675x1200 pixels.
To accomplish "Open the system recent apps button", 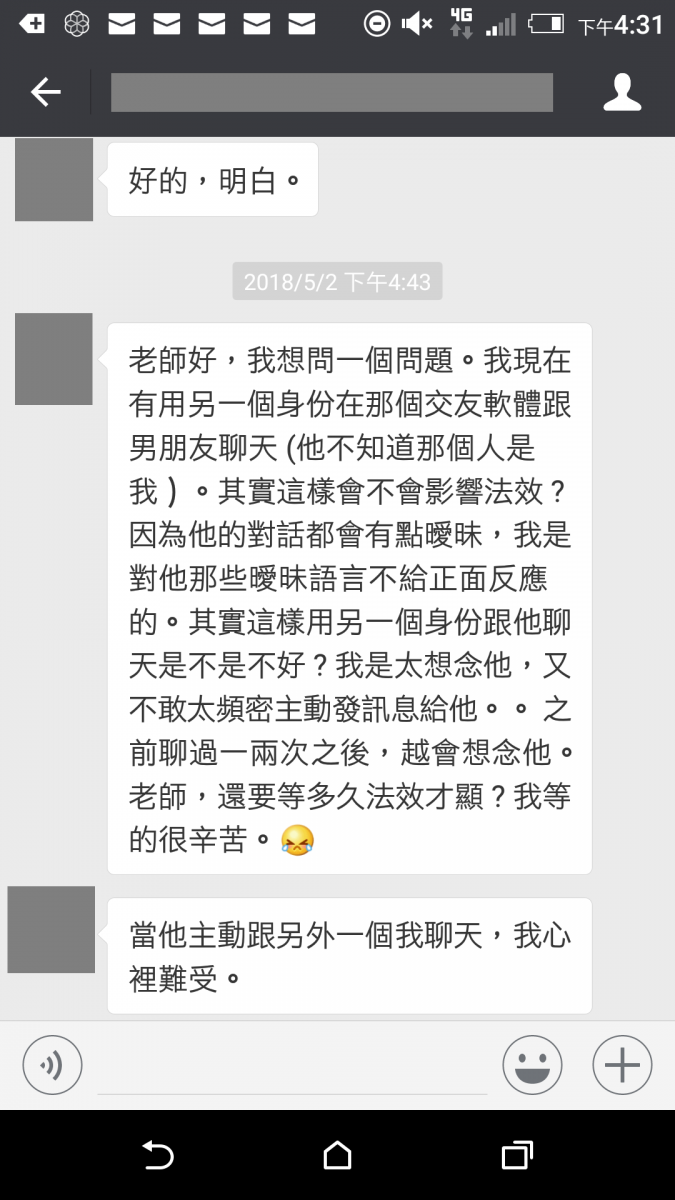I will tap(516, 1156).
